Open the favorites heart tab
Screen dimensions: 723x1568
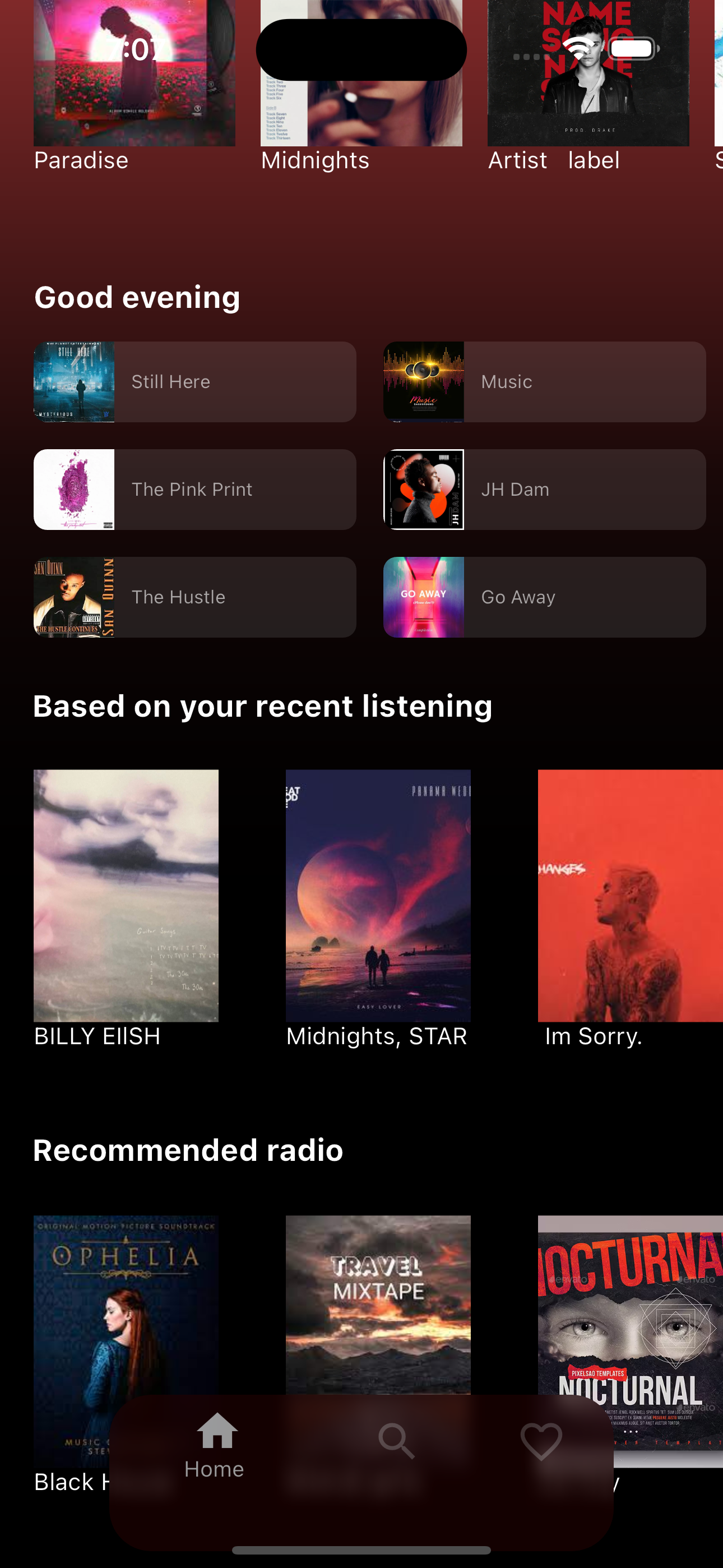tap(541, 1441)
